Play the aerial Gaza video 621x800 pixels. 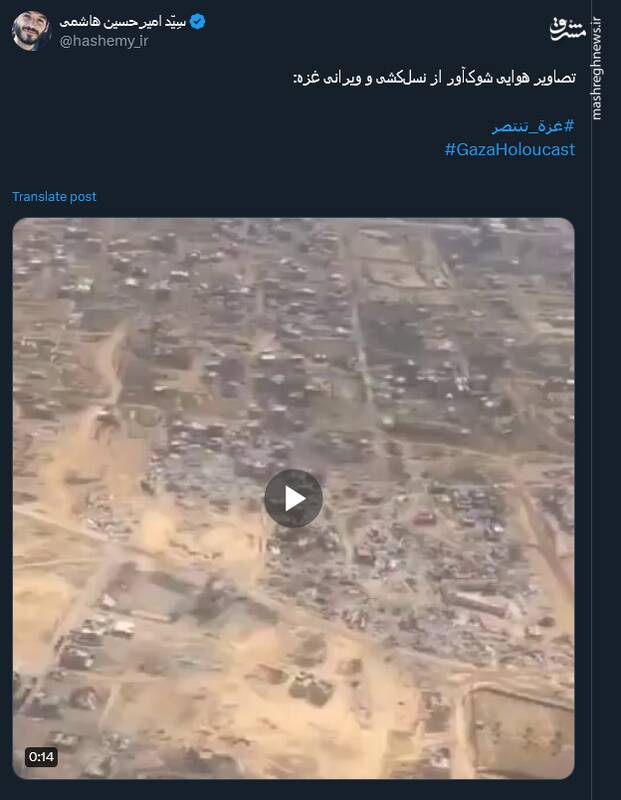pyautogui.click(x=293, y=498)
